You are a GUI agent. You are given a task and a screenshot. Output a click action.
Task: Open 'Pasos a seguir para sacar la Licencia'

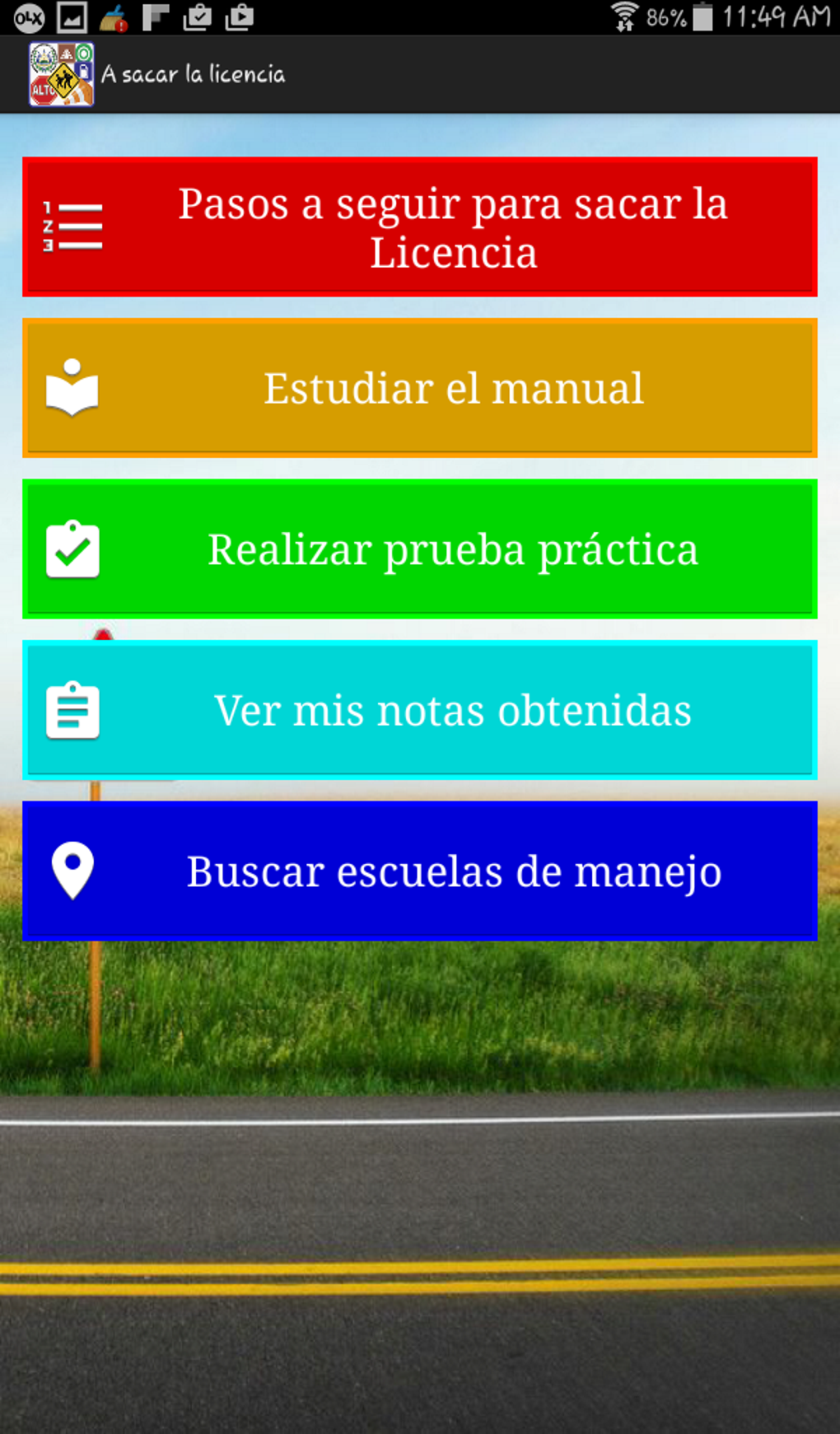tap(453, 227)
